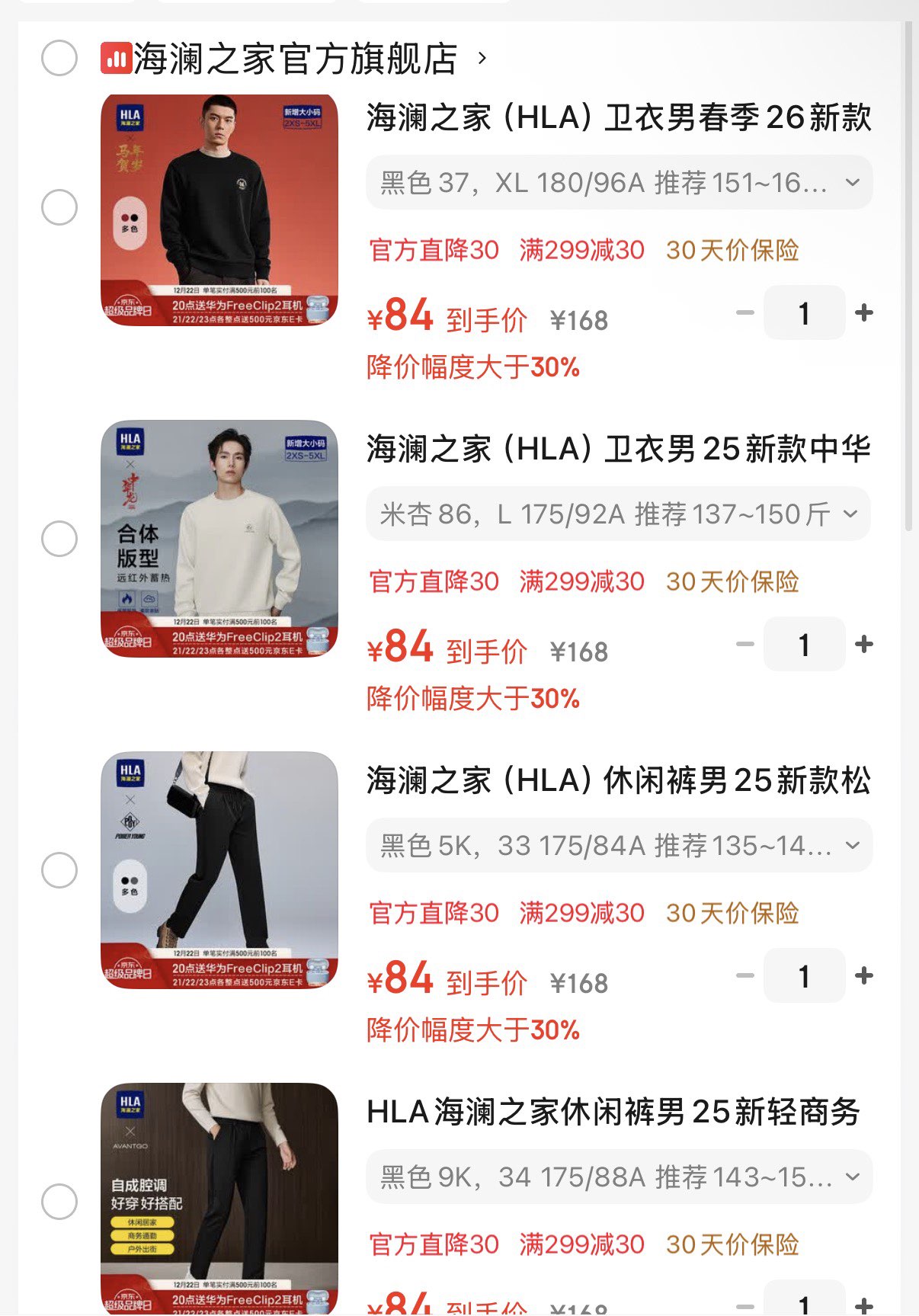Click the 30天价保险 service label
Viewport: 919px width, 1316px height.
(733, 248)
